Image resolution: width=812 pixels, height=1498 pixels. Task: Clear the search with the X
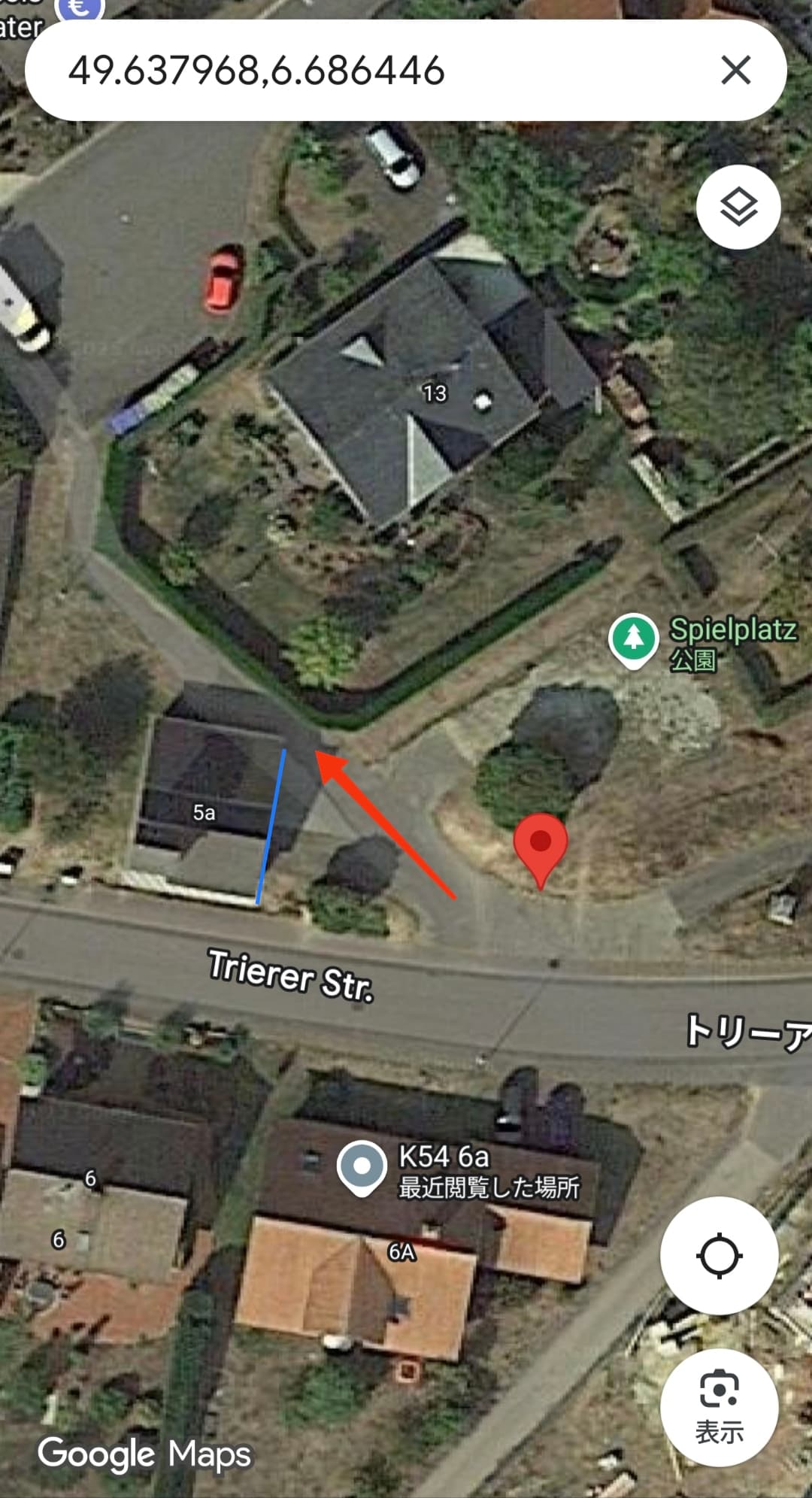click(735, 71)
